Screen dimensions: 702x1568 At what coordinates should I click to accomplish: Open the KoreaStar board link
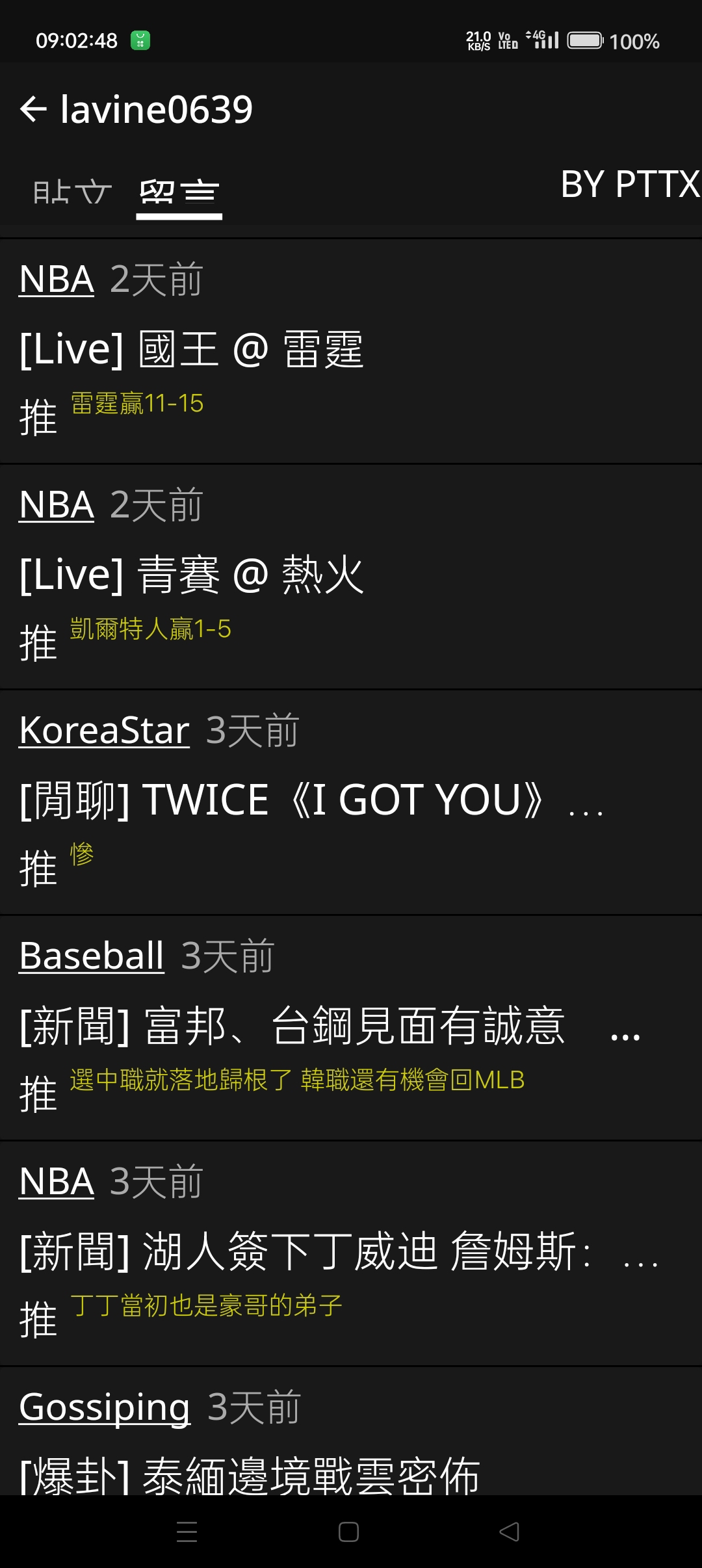click(x=104, y=731)
